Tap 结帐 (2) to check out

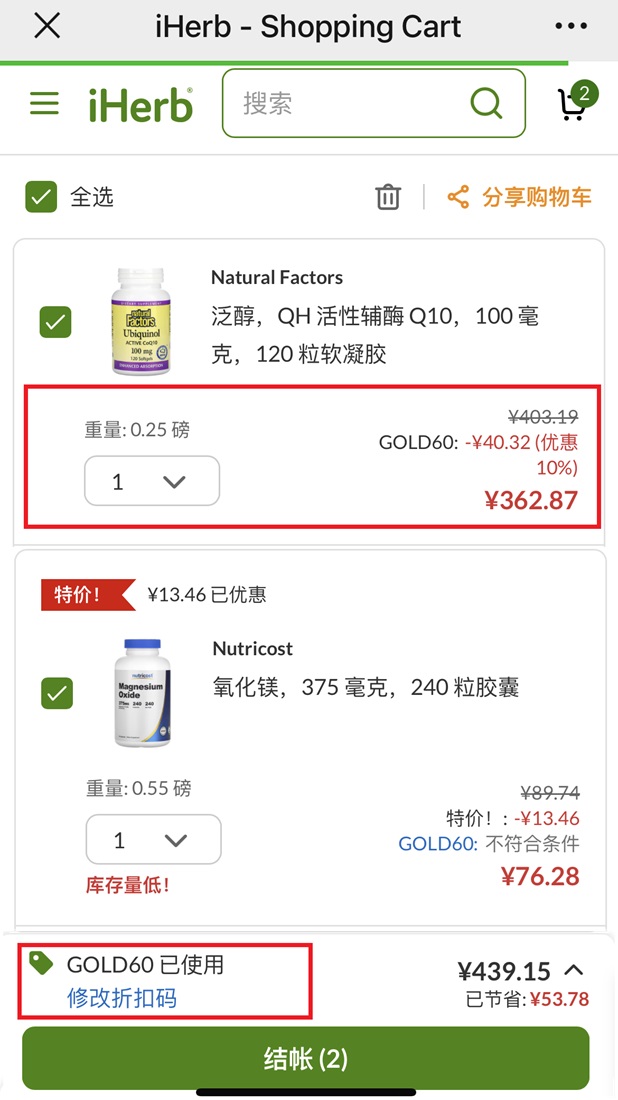306,1058
